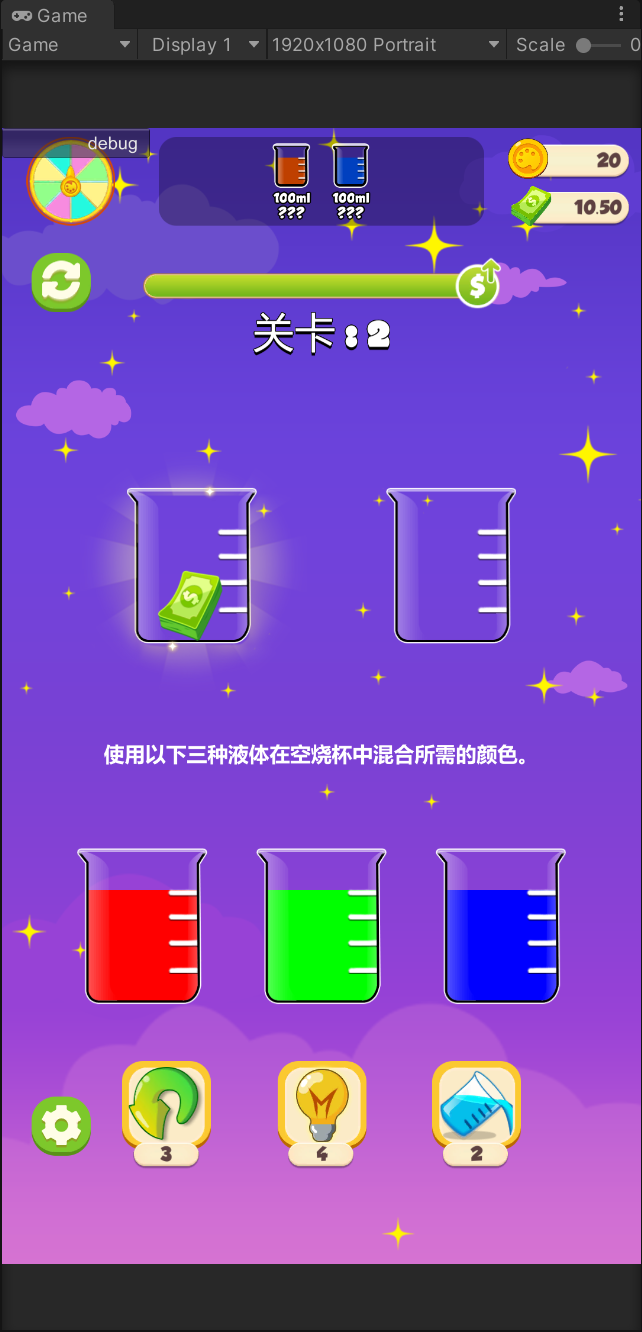
Task: Open the 1920x1080 Portrait resolution dropdown
Action: click(x=386, y=45)
